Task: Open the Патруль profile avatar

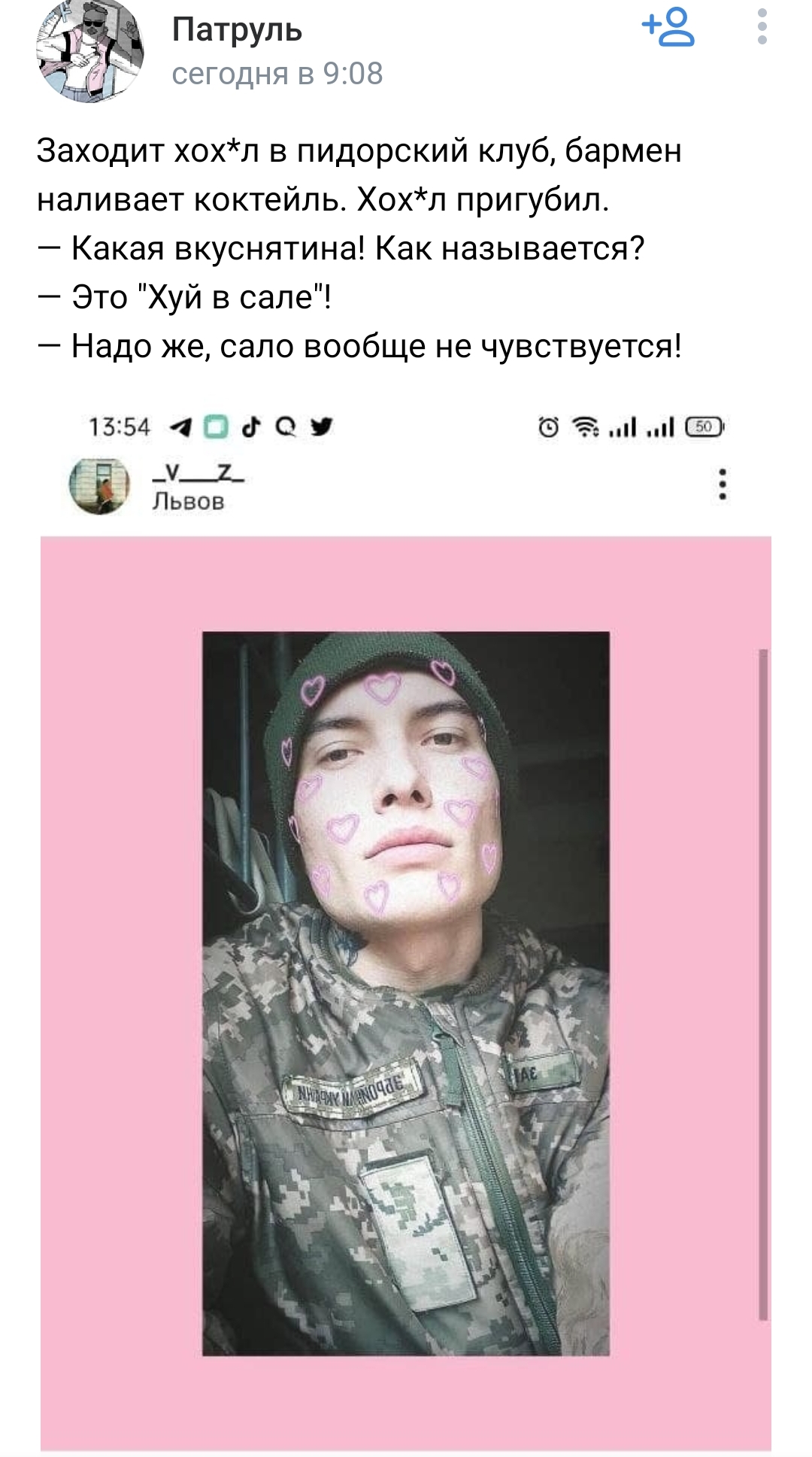Action: tap(89, 51)
